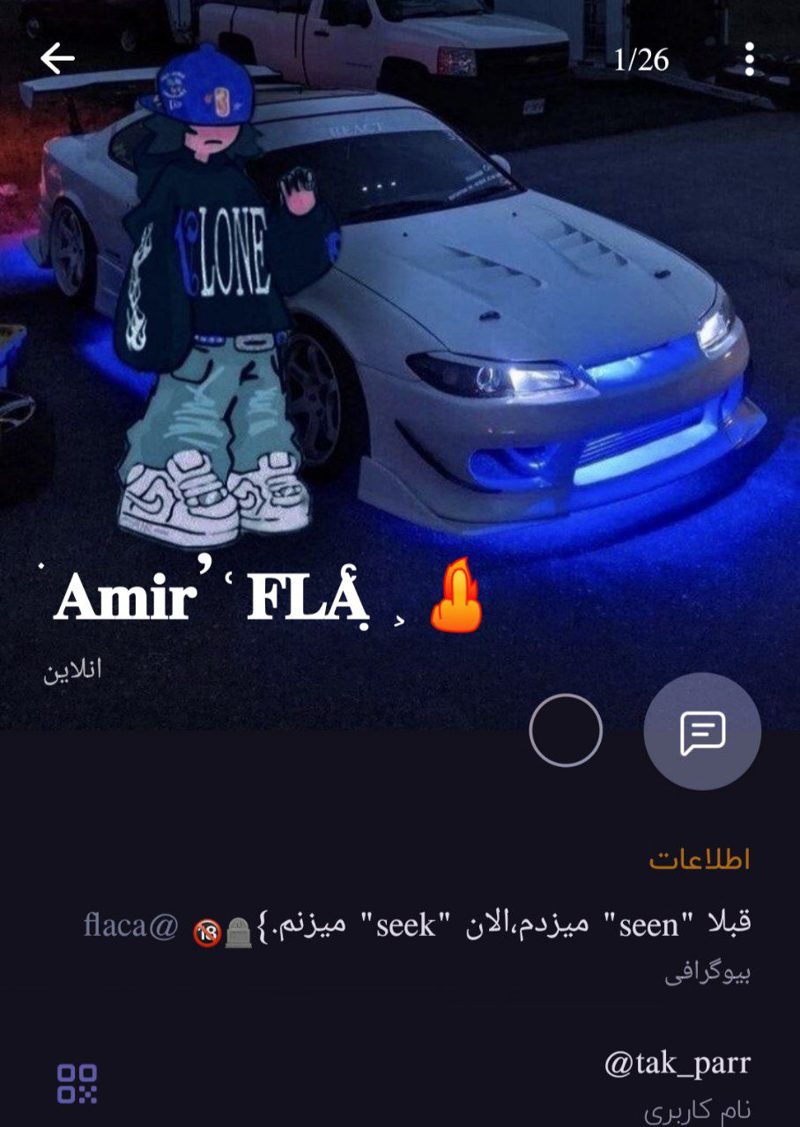Open the QR code icon next to username
800x1127 pixels.
[77, 1083]
